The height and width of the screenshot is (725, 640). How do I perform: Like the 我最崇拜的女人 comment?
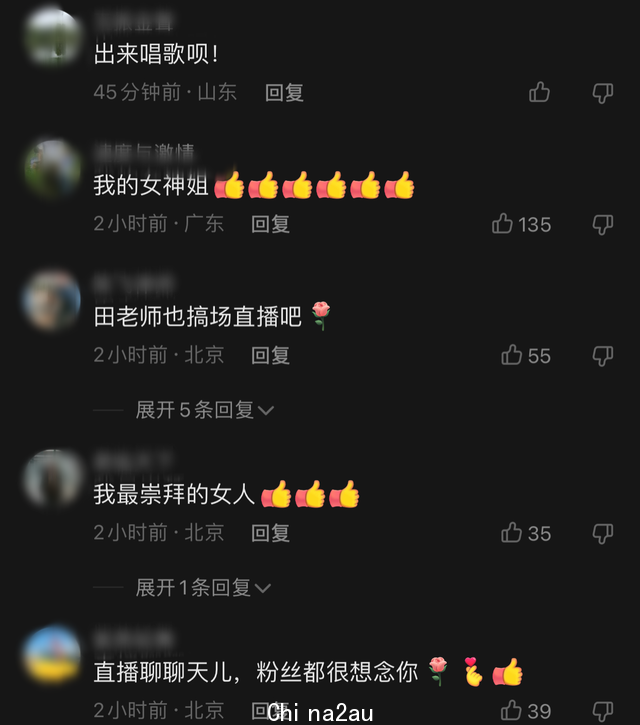click(512, 533)
